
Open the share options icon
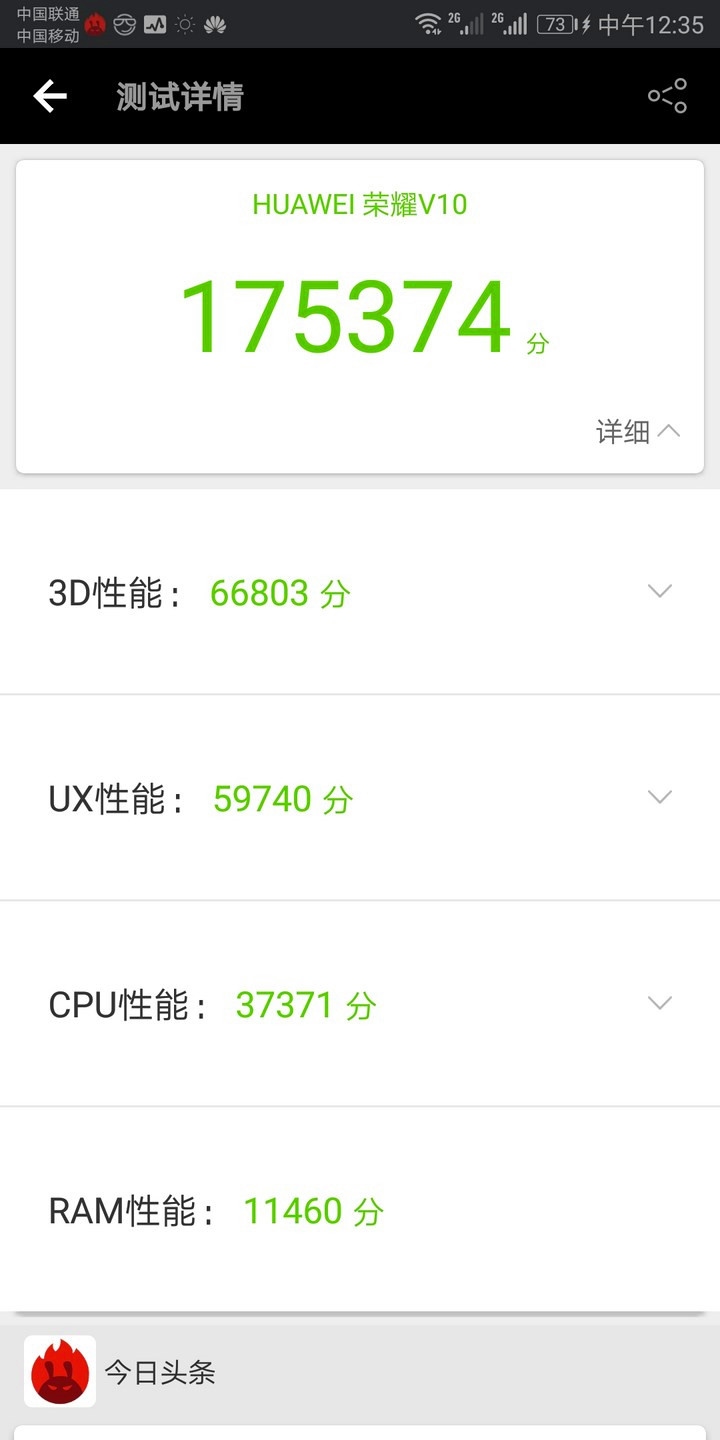click(667, 95)
